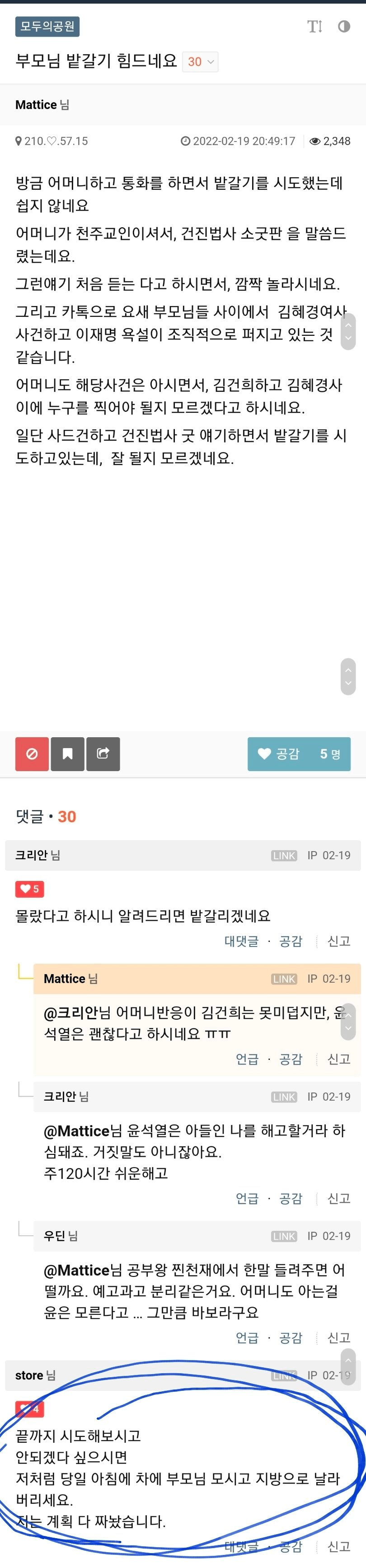366x1568 pixels.
Task: Bookmark this post
Action: pyautogui.click(x=68, y=753)
